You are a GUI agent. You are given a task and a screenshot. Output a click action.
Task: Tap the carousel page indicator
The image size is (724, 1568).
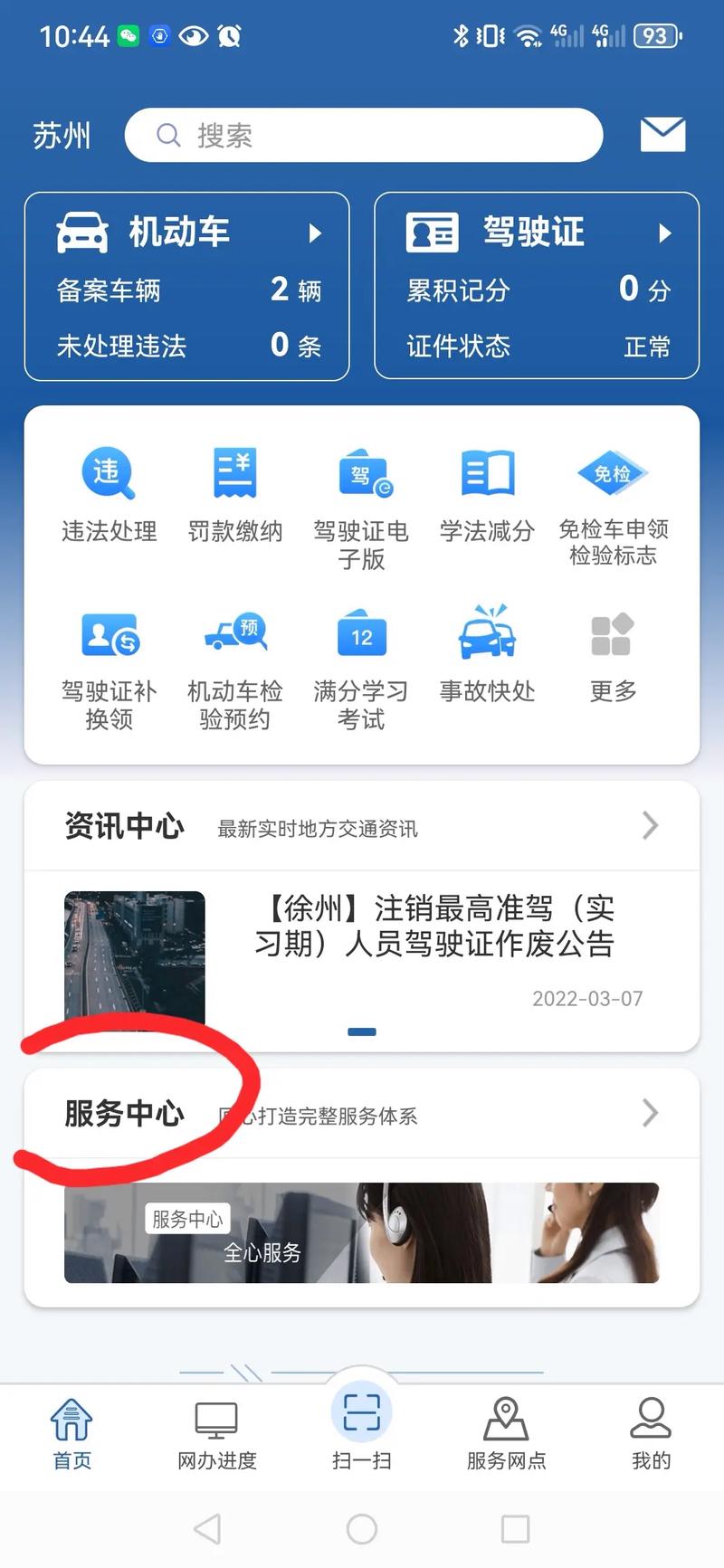361,1031
